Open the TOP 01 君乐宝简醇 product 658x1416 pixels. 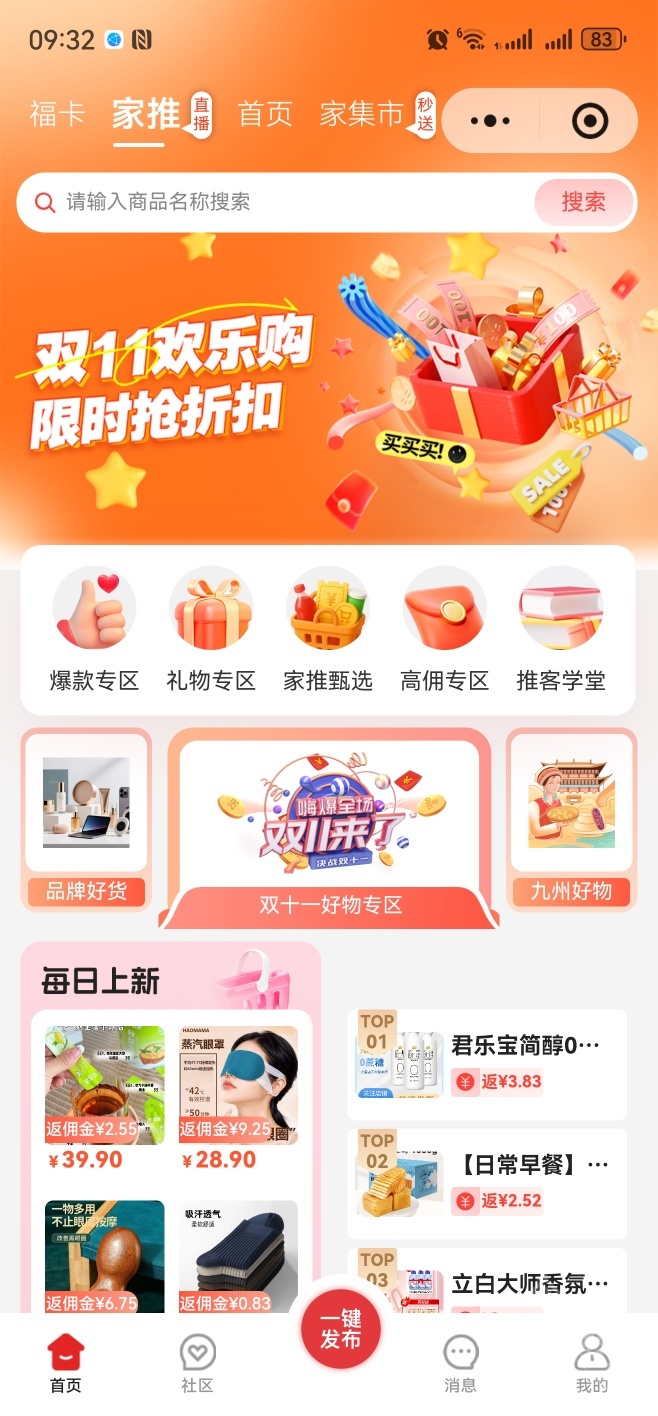(487, 1065)
